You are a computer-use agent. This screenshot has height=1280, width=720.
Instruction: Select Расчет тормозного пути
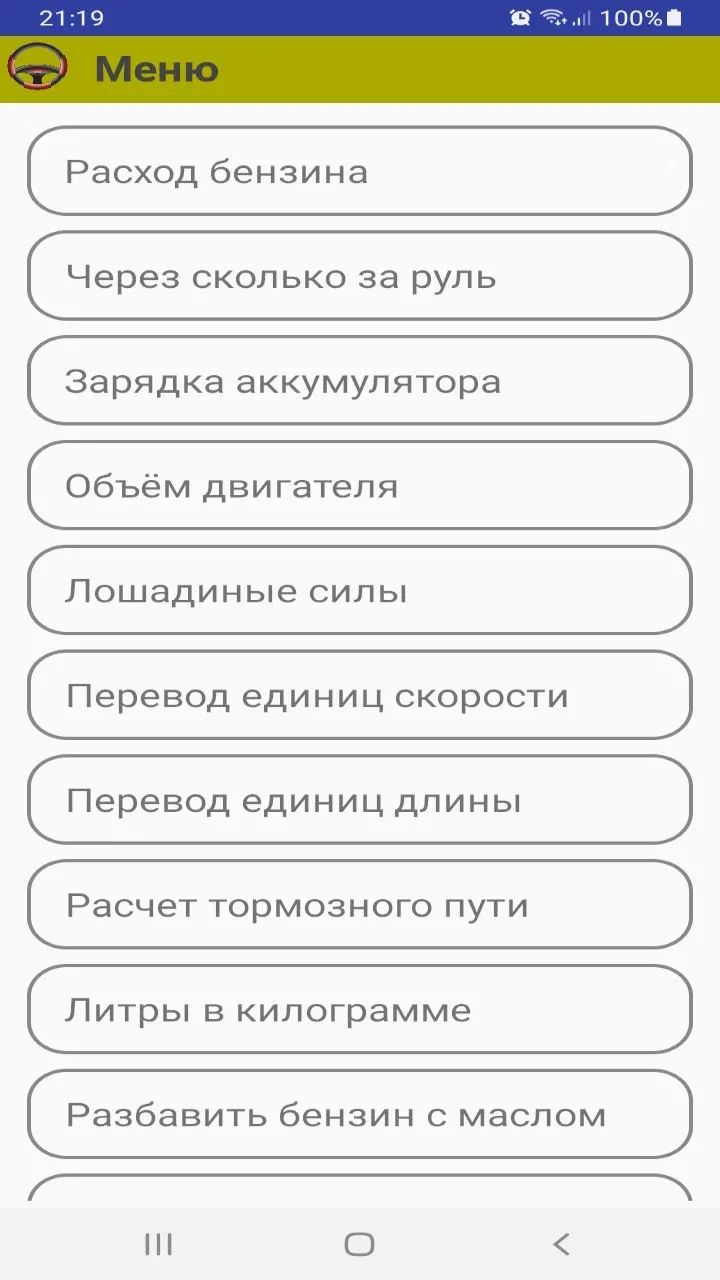click(359, 905)
